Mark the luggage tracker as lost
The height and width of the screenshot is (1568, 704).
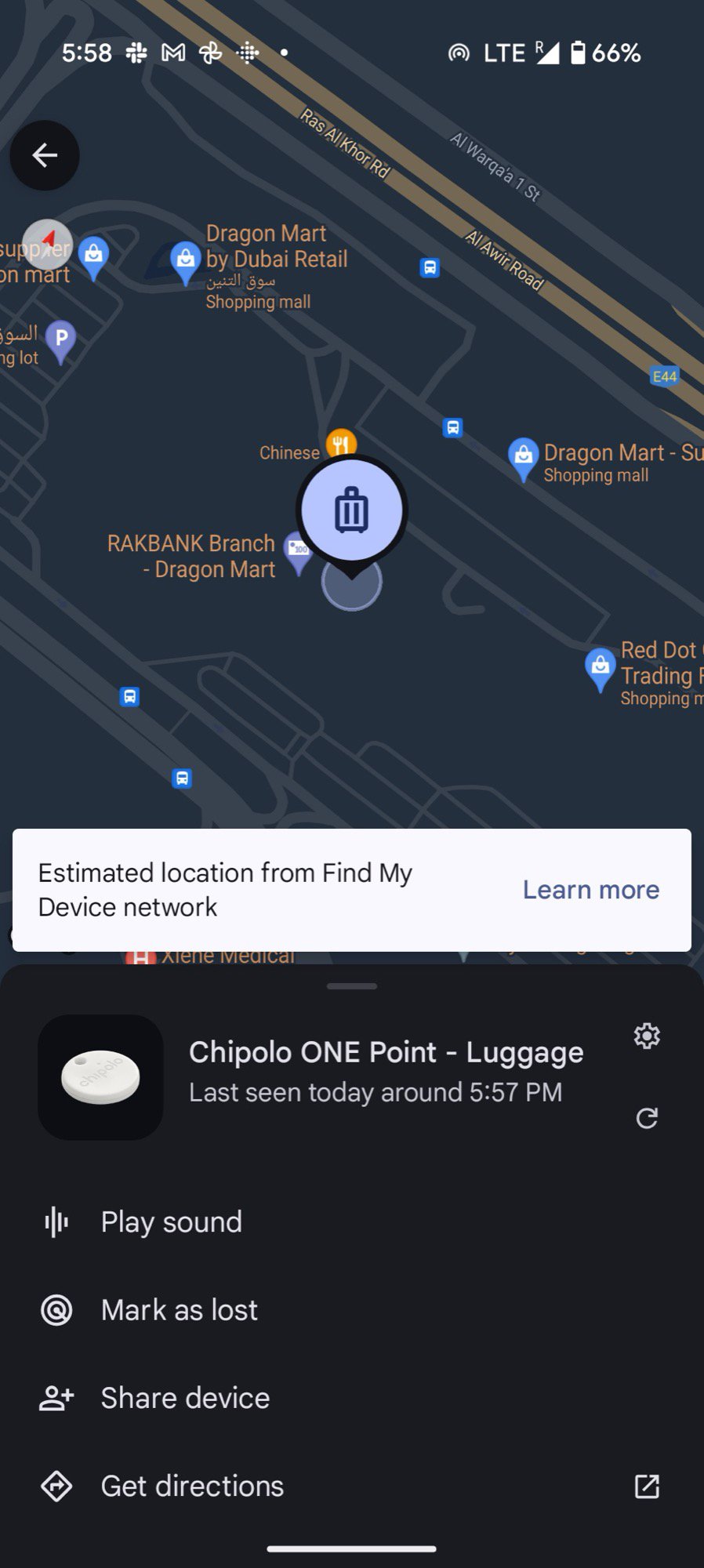pyautogui.click(x=179, y=1310)
